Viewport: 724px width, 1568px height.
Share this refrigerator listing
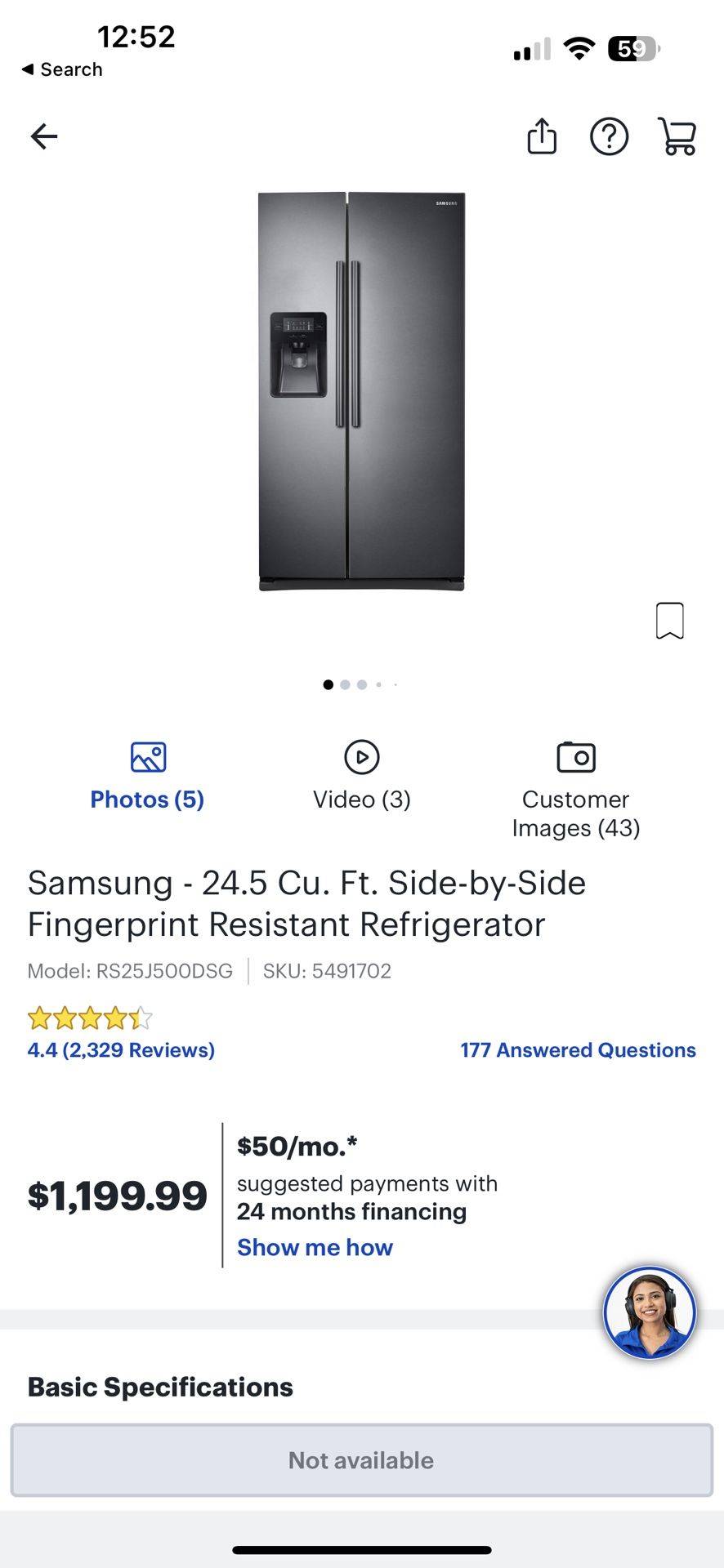tap(542, 136)
